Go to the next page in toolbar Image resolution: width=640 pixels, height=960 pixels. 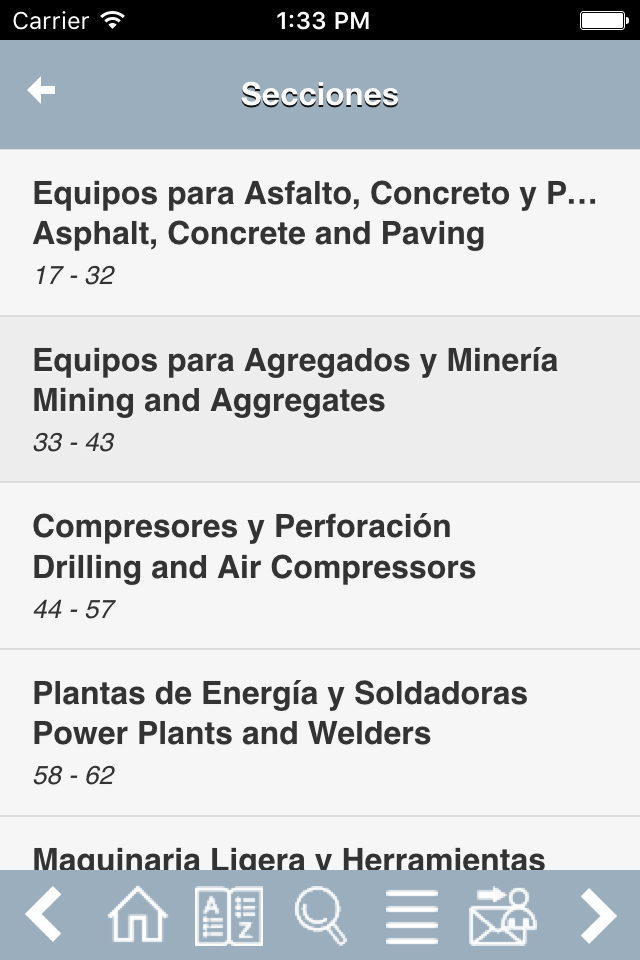[x=597, y=914]
